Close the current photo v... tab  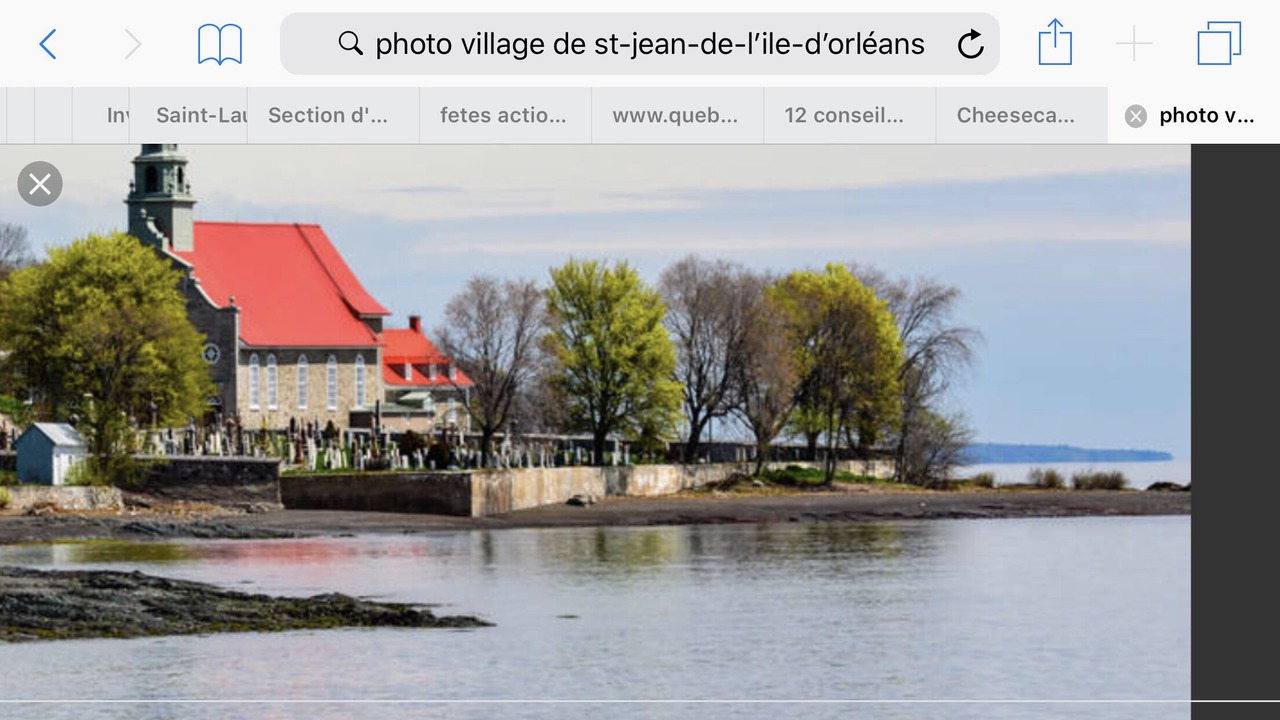(1136, 116)
